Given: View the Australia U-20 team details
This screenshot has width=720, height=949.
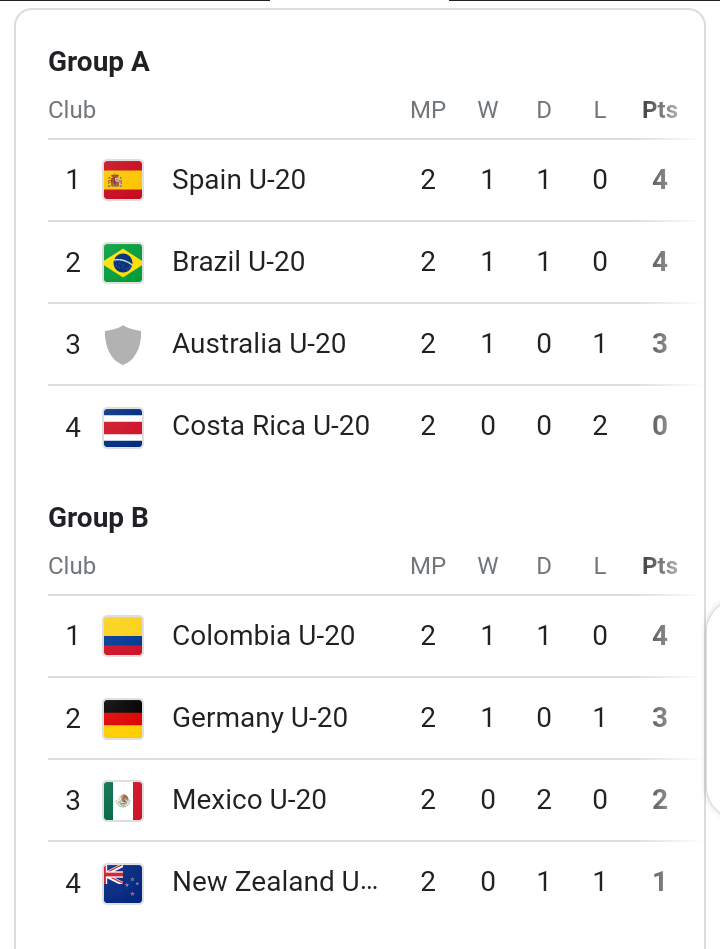Looking at the screenshot, I should pos(259,344).
